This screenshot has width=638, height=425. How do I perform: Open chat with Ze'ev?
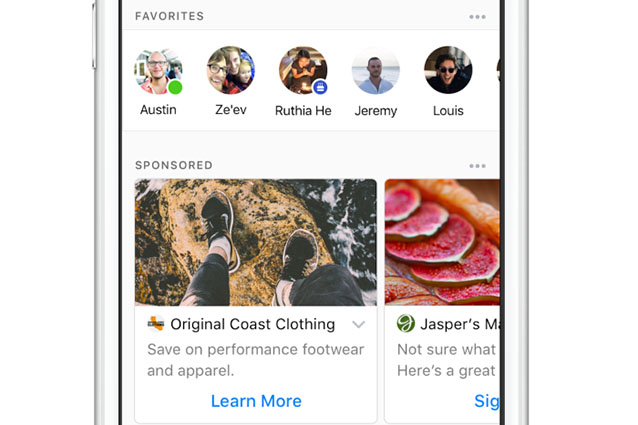coord(231,72)
